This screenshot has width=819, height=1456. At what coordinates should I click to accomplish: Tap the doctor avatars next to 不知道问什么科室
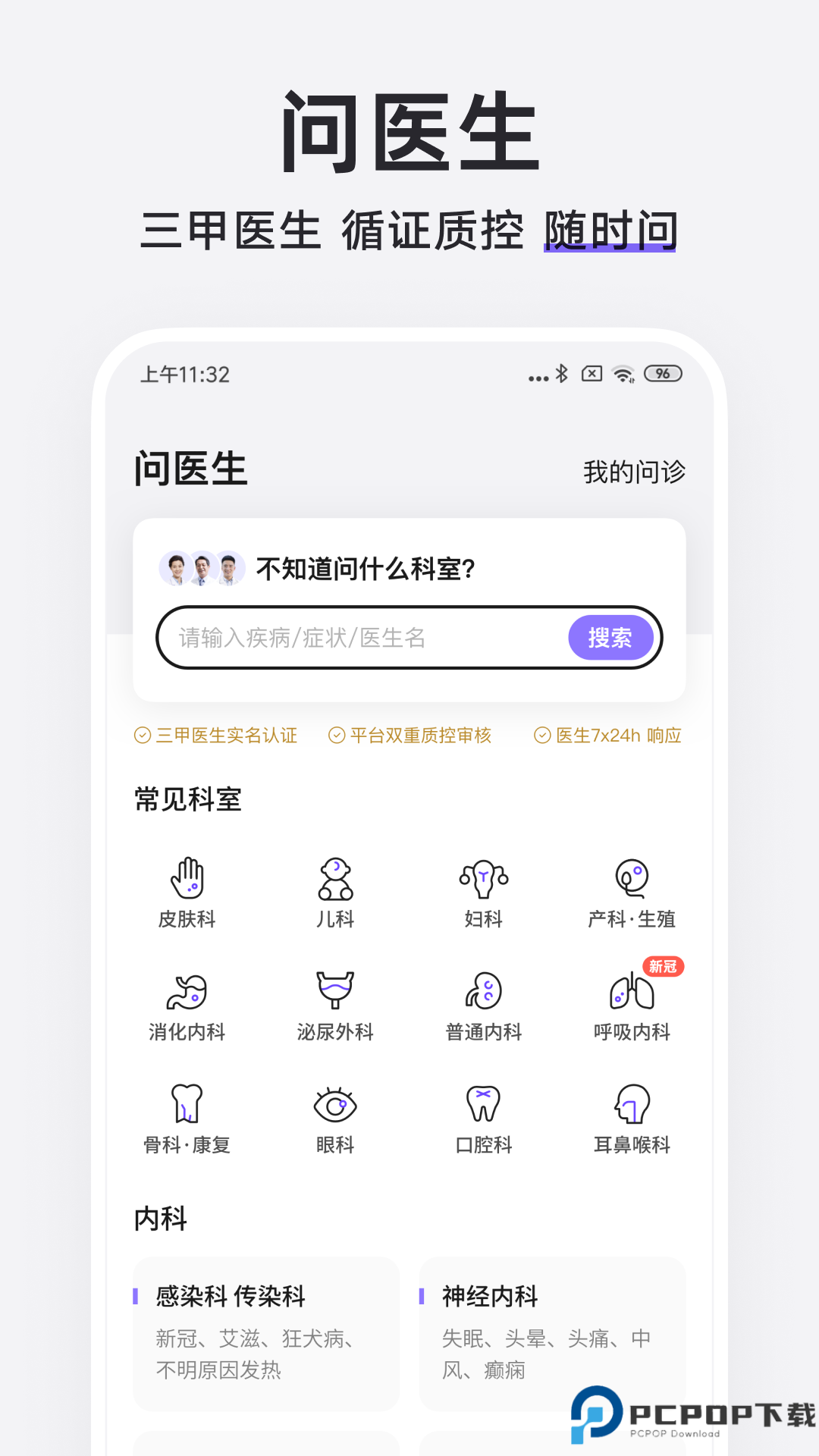pos(201,569)
